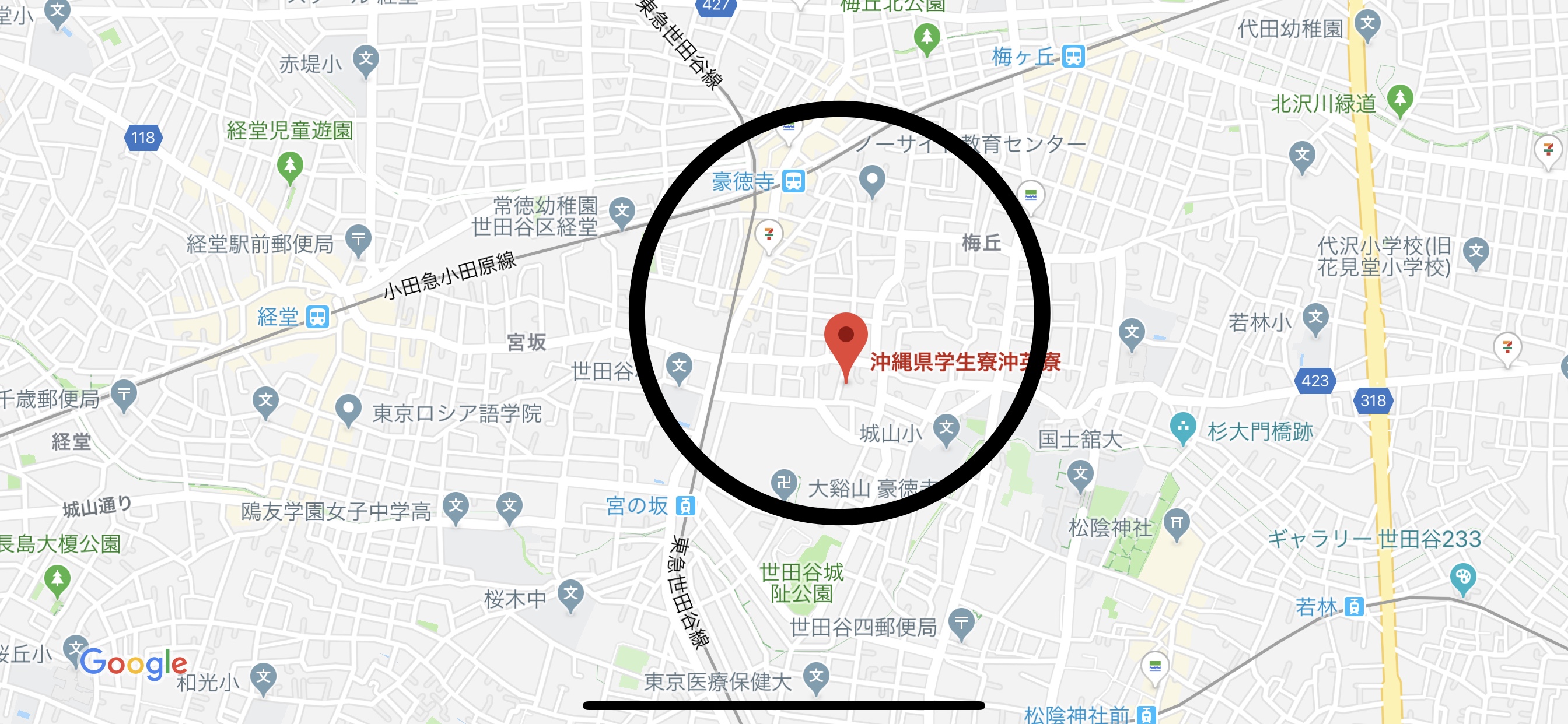
Task: Open the 東京医療保健大 university marker
Action: (815, 677)
